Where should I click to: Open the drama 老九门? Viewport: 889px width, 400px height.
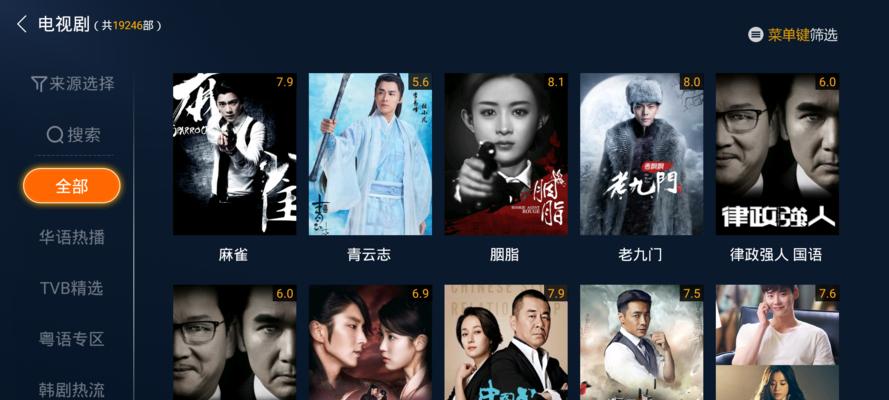[641, 155]
